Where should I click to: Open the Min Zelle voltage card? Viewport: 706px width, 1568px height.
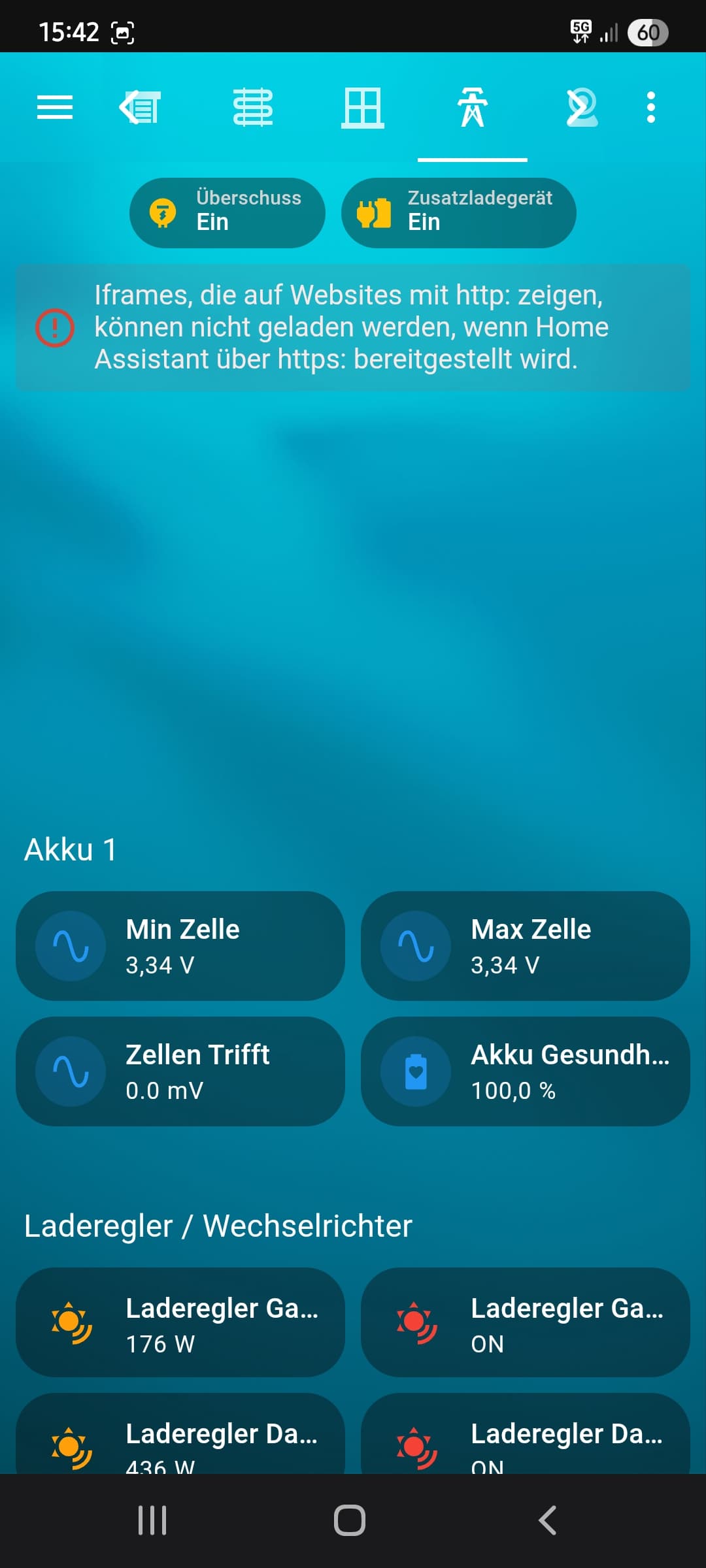click(x=180, y=946)
